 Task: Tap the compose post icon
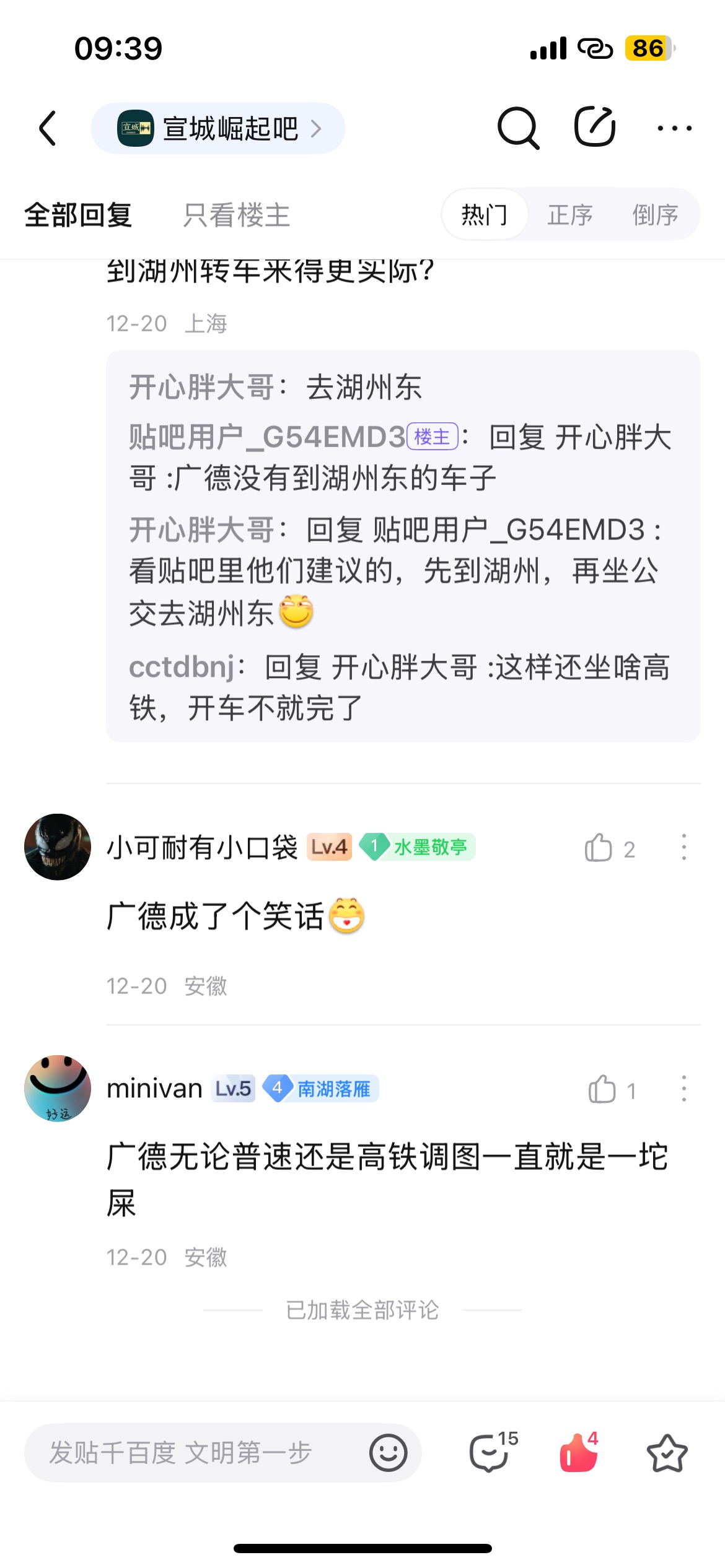click(x=594, y=127)
